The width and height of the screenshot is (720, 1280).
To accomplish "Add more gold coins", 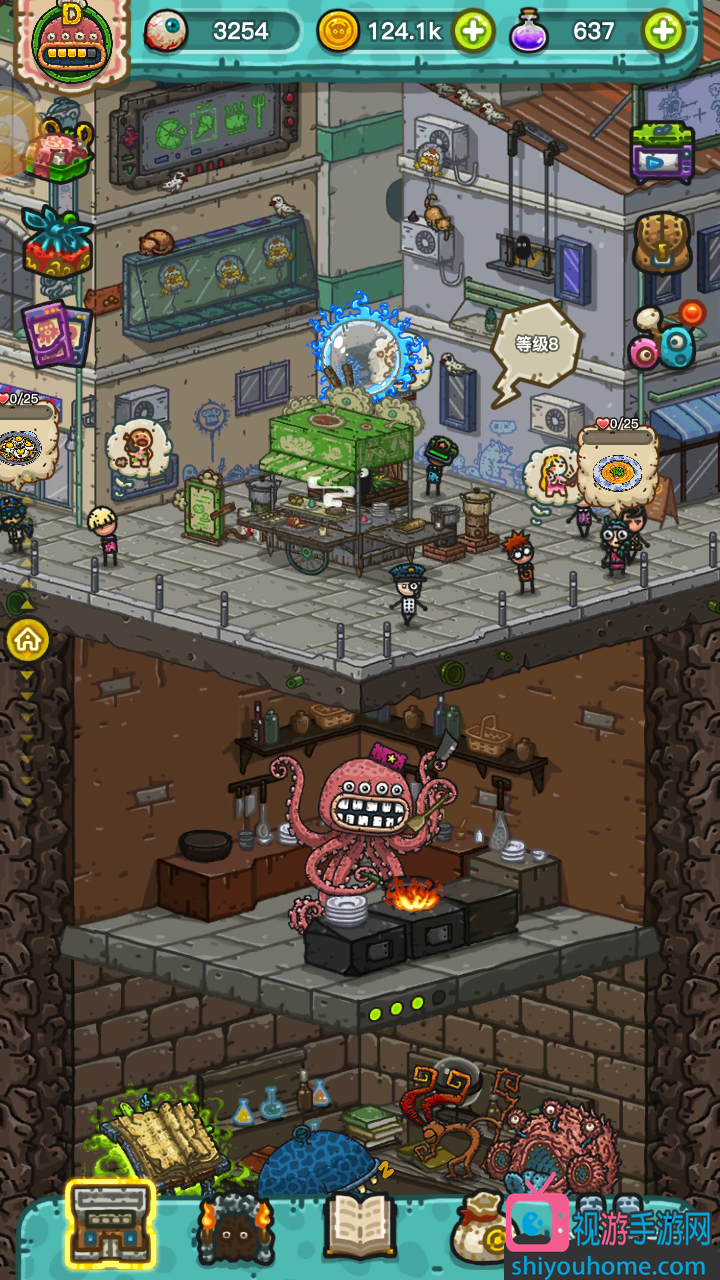I will (x=474, y=32).
